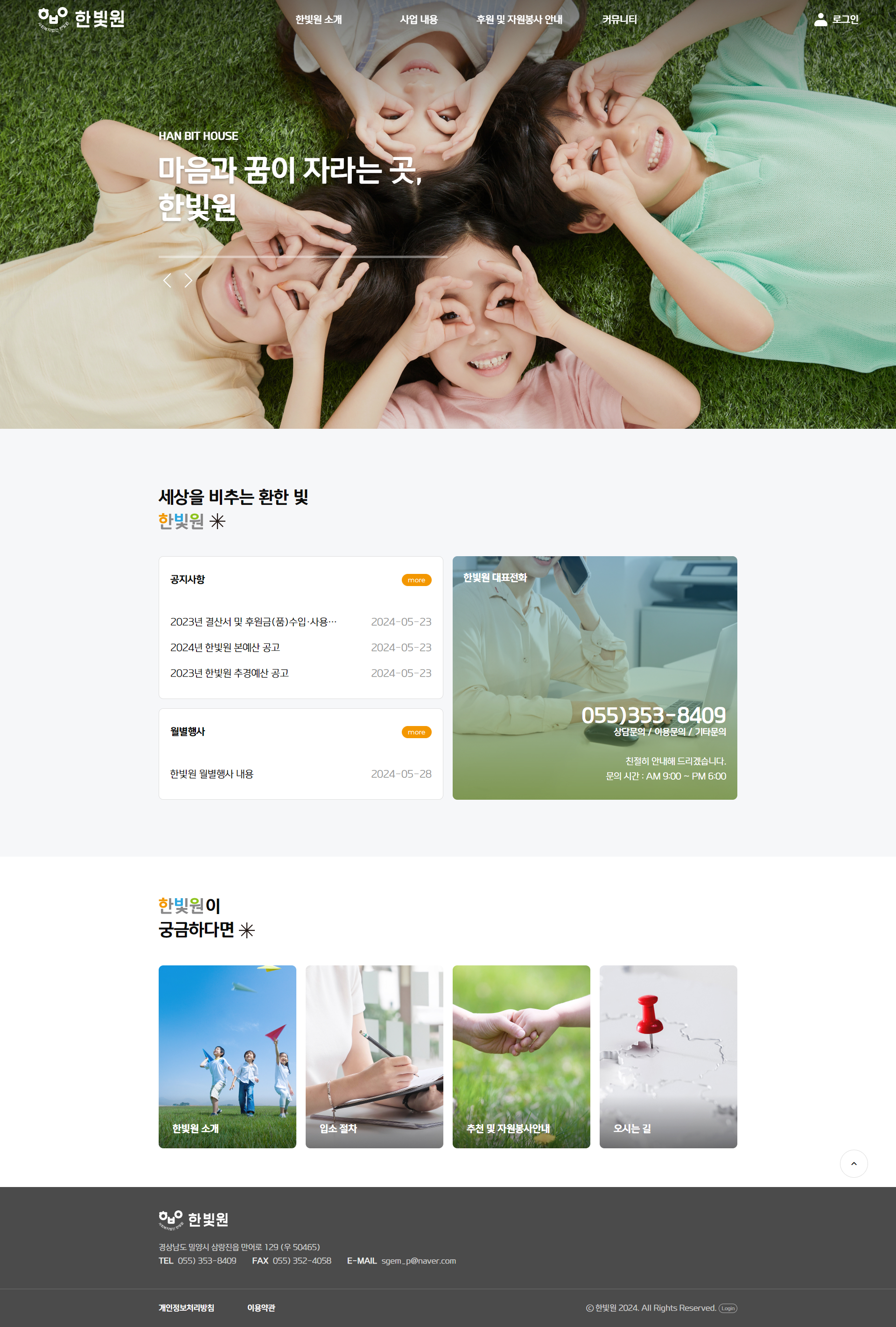Open the 커뮤니티 navigation menu
The height and width of the screenshot is (1327, 896).
pos(619,20)
